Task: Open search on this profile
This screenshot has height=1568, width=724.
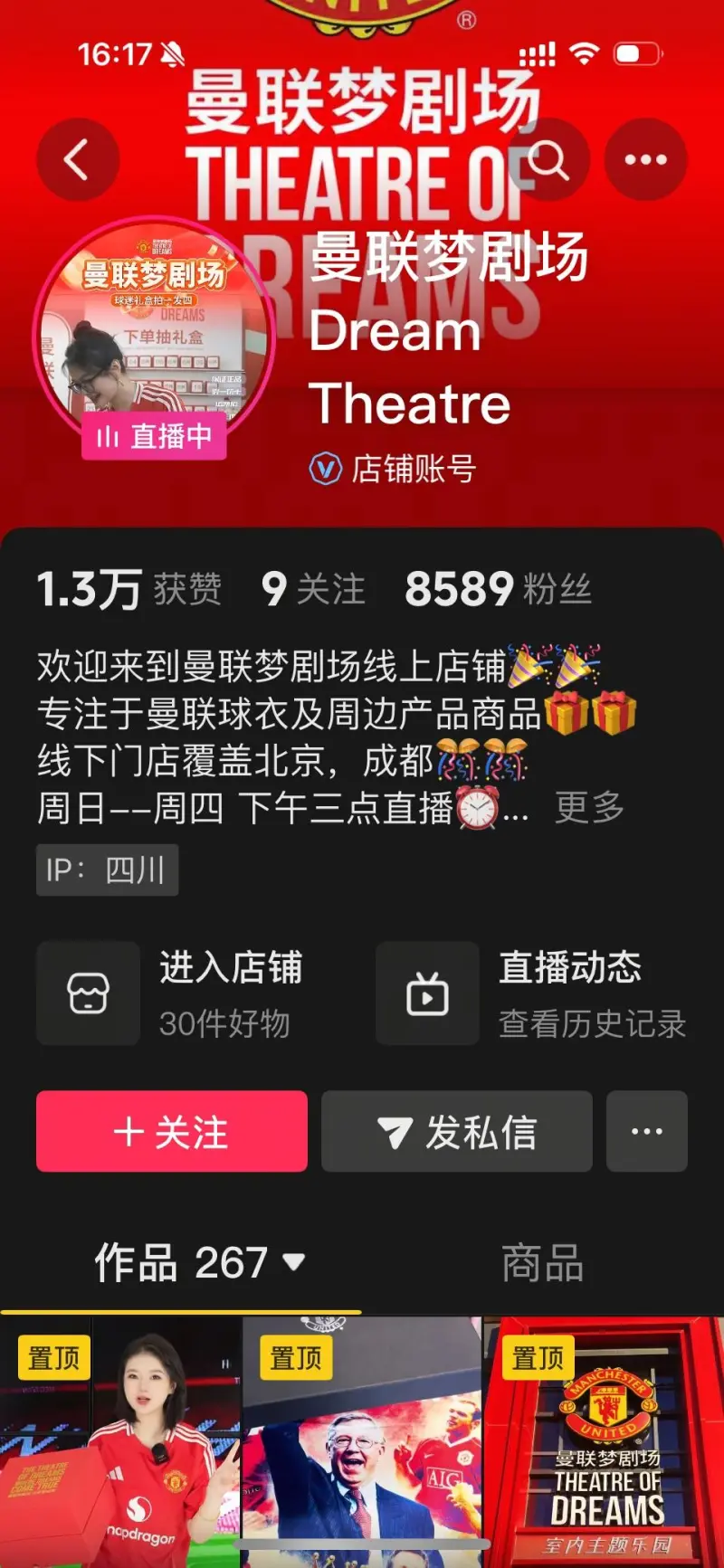Action: [549, 160]
